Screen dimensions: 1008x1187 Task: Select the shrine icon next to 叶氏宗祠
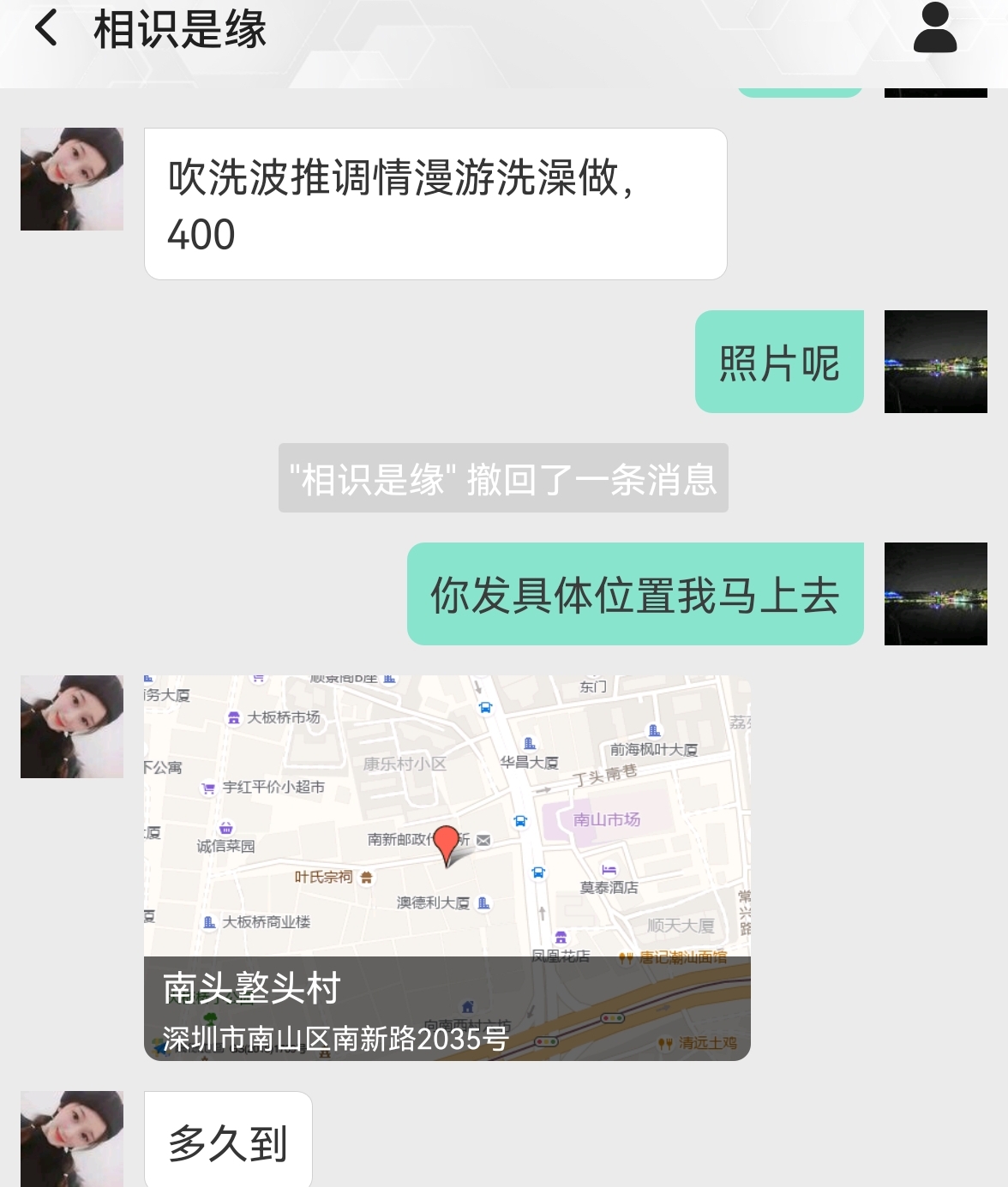(x=366, y=879)
